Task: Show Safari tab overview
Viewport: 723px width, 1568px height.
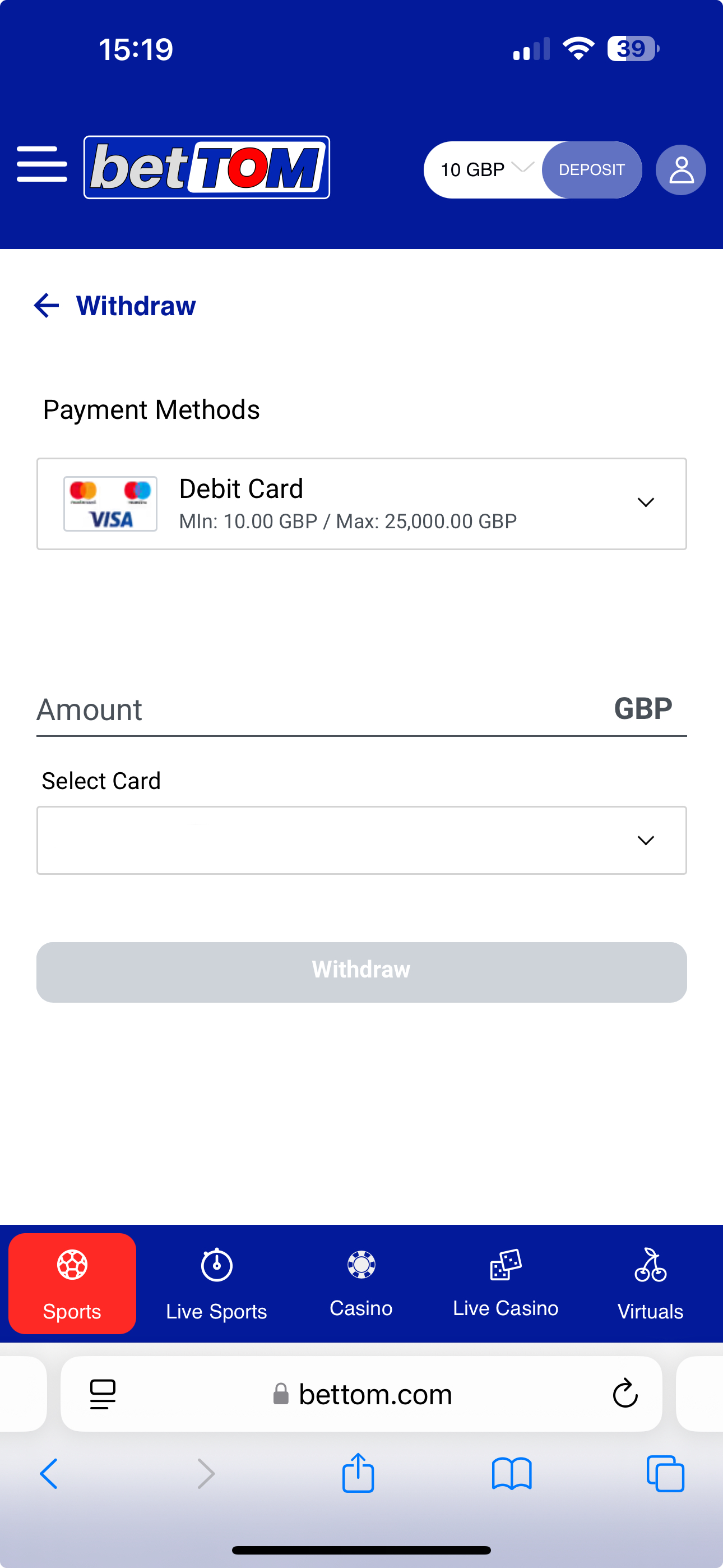Action: (665, 1474)
